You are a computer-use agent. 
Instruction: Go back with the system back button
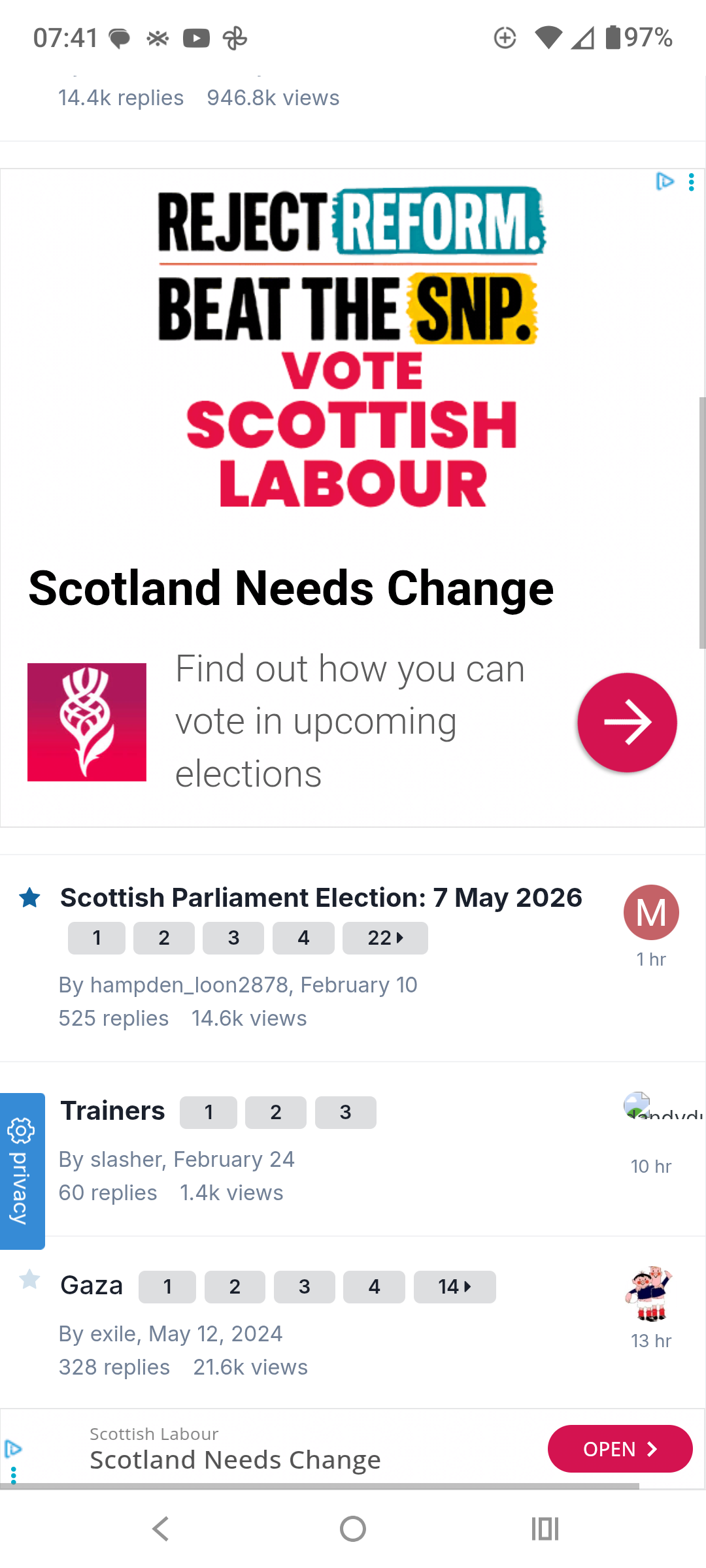click(161, 1529)
